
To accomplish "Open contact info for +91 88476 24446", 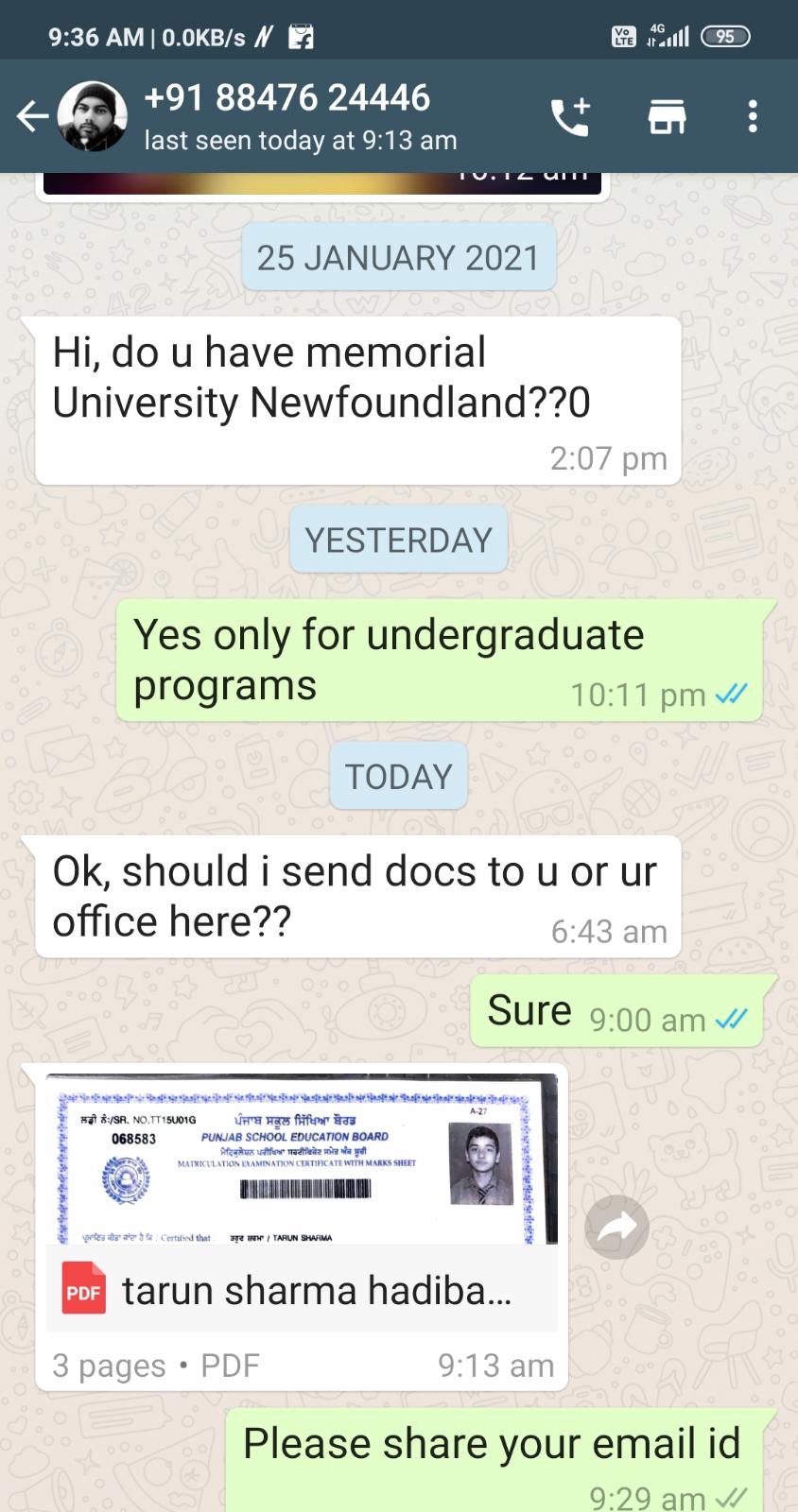I will point(300,116).
